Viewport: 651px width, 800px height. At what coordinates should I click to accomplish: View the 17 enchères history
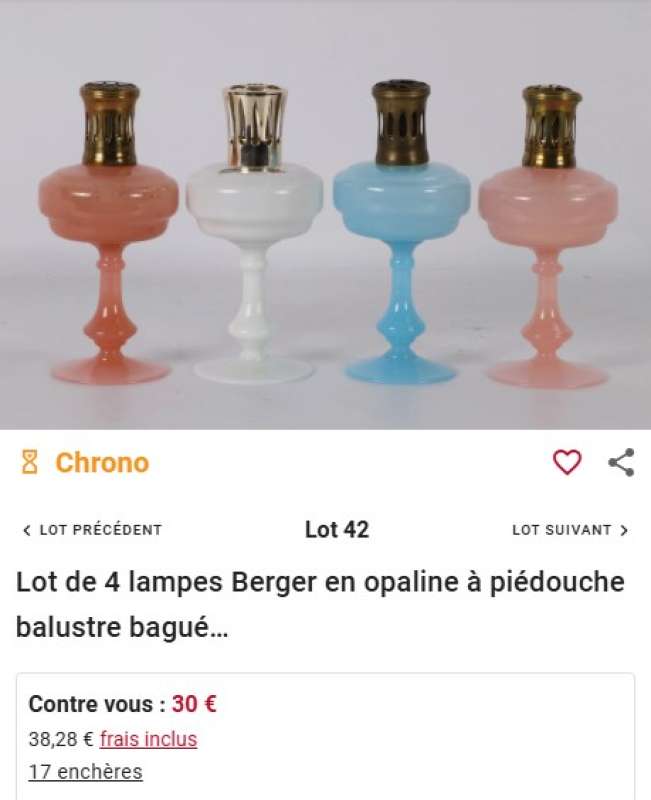[x=85, y=771]
